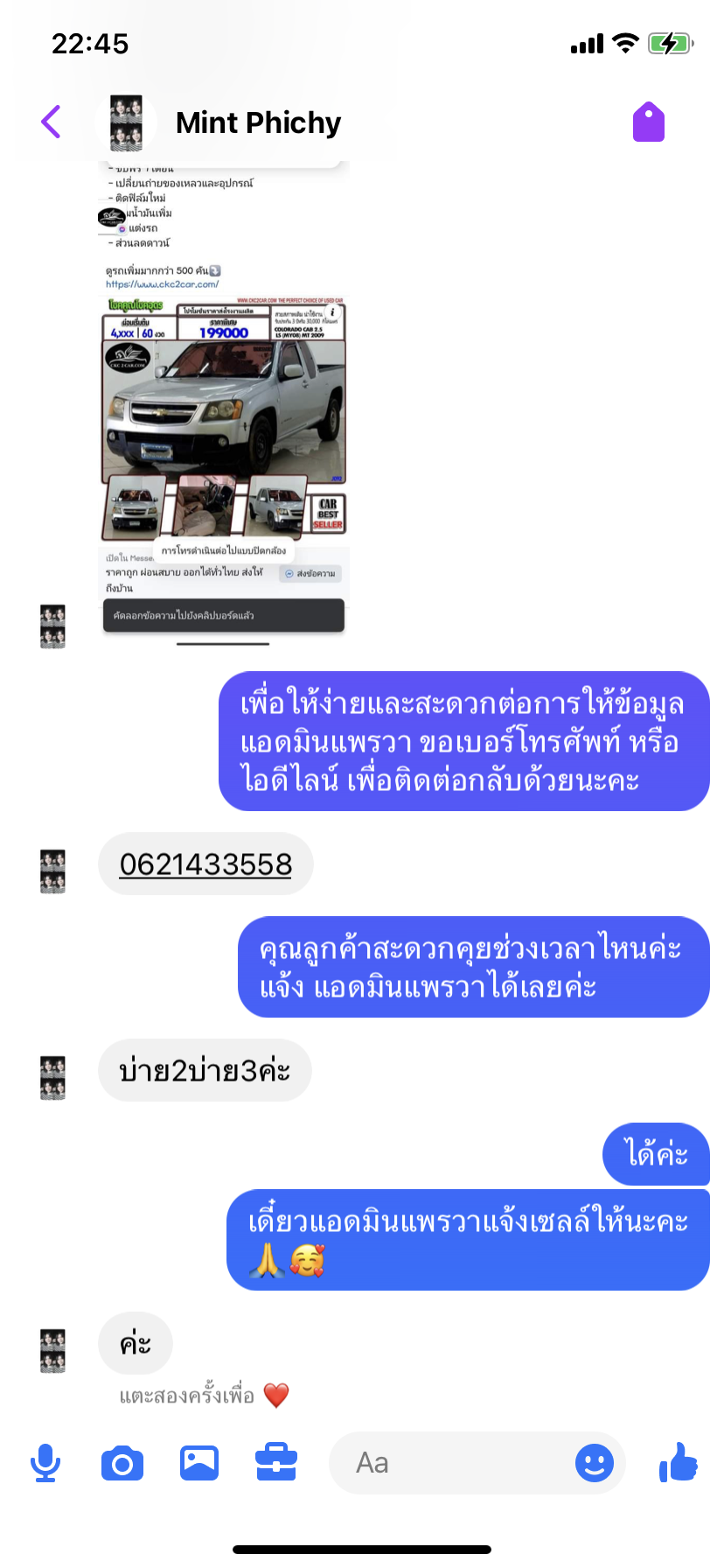Open the camera to take a photo

coord(122,1463)
